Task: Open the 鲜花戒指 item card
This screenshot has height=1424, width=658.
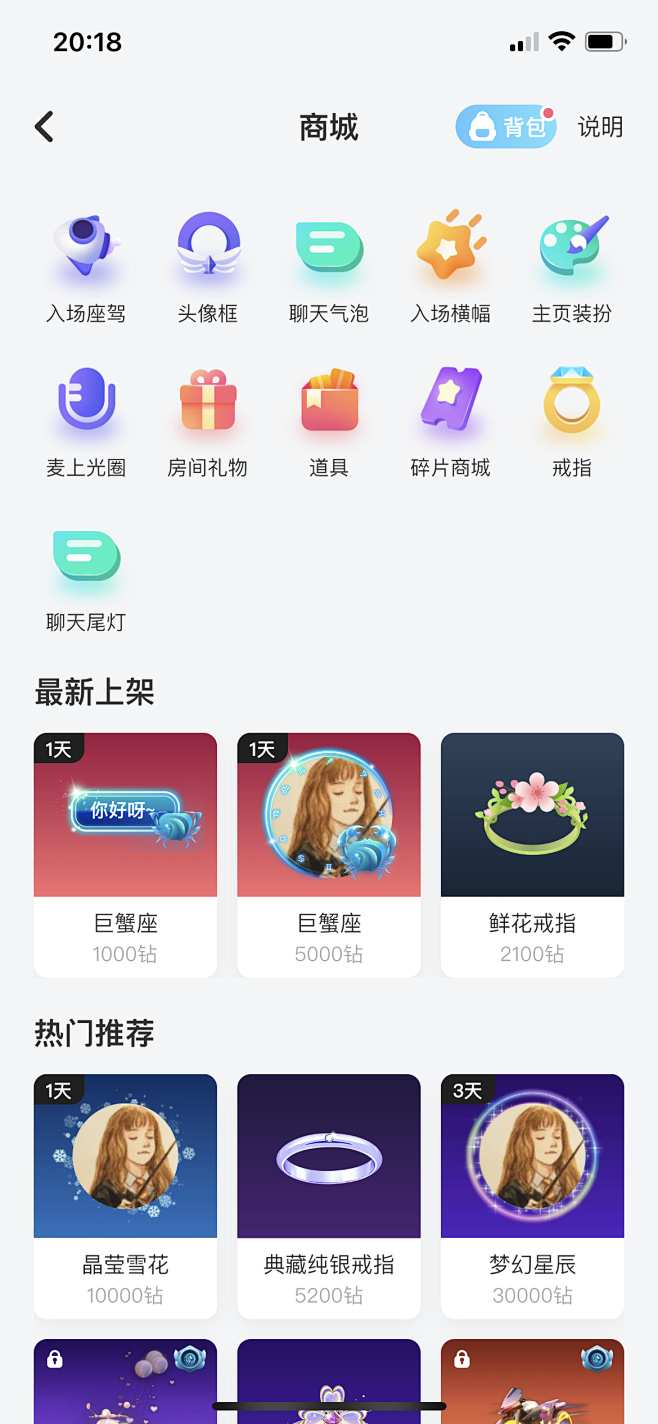Action: [x=532, y=854]
